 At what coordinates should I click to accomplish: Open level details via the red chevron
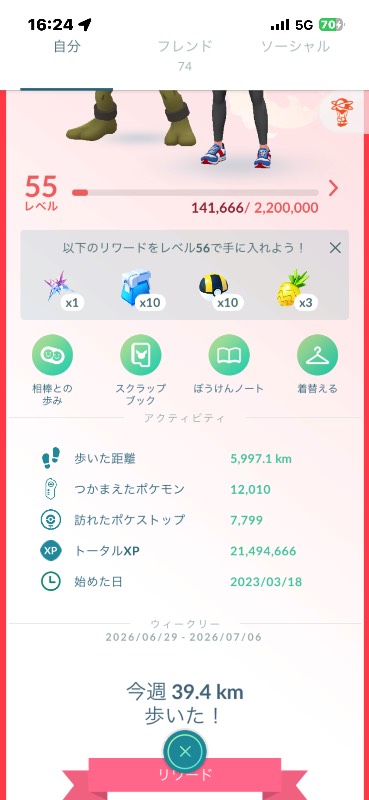pos(333,188)
